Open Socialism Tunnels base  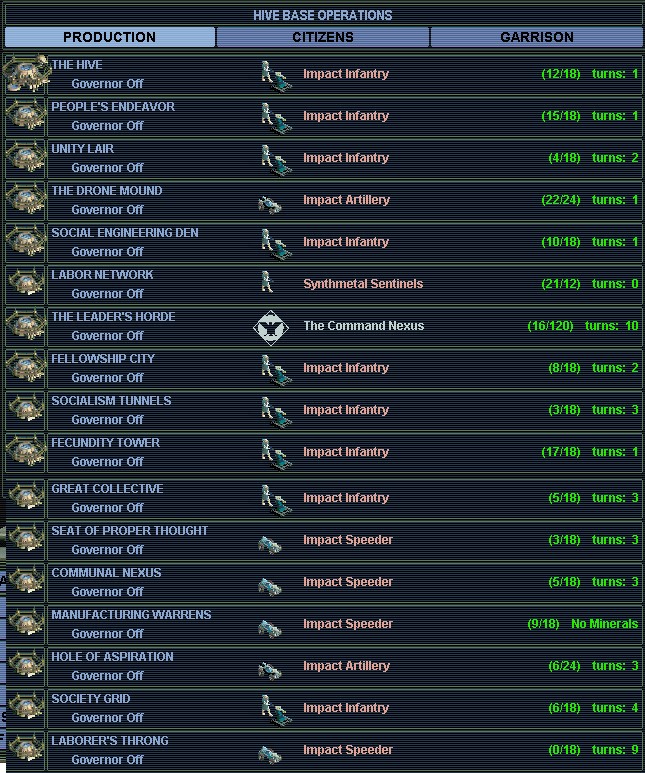[111, 401]
